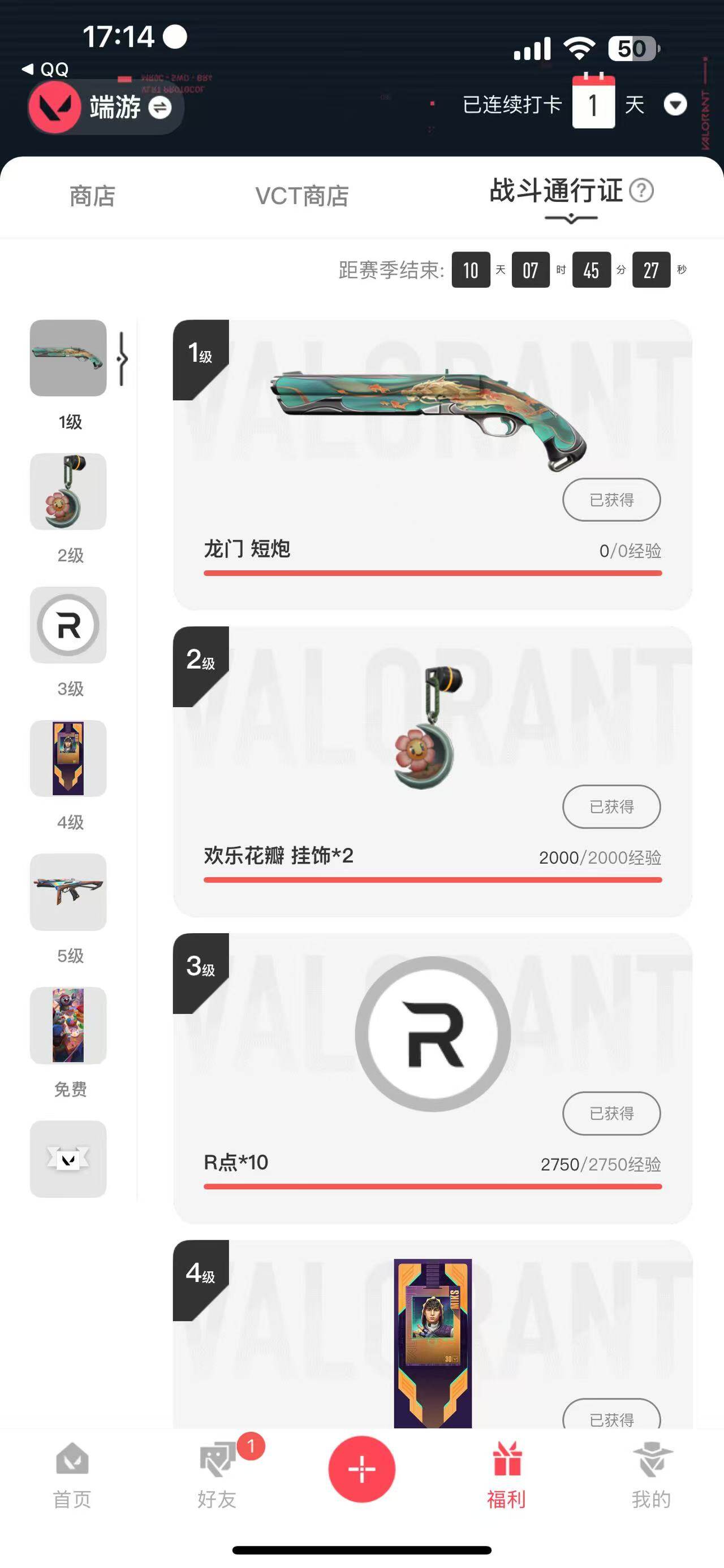Tap the red plus create button
Image resolution: width=724 pixels, height=1568 pixels.
click(x=361, y=1470)
